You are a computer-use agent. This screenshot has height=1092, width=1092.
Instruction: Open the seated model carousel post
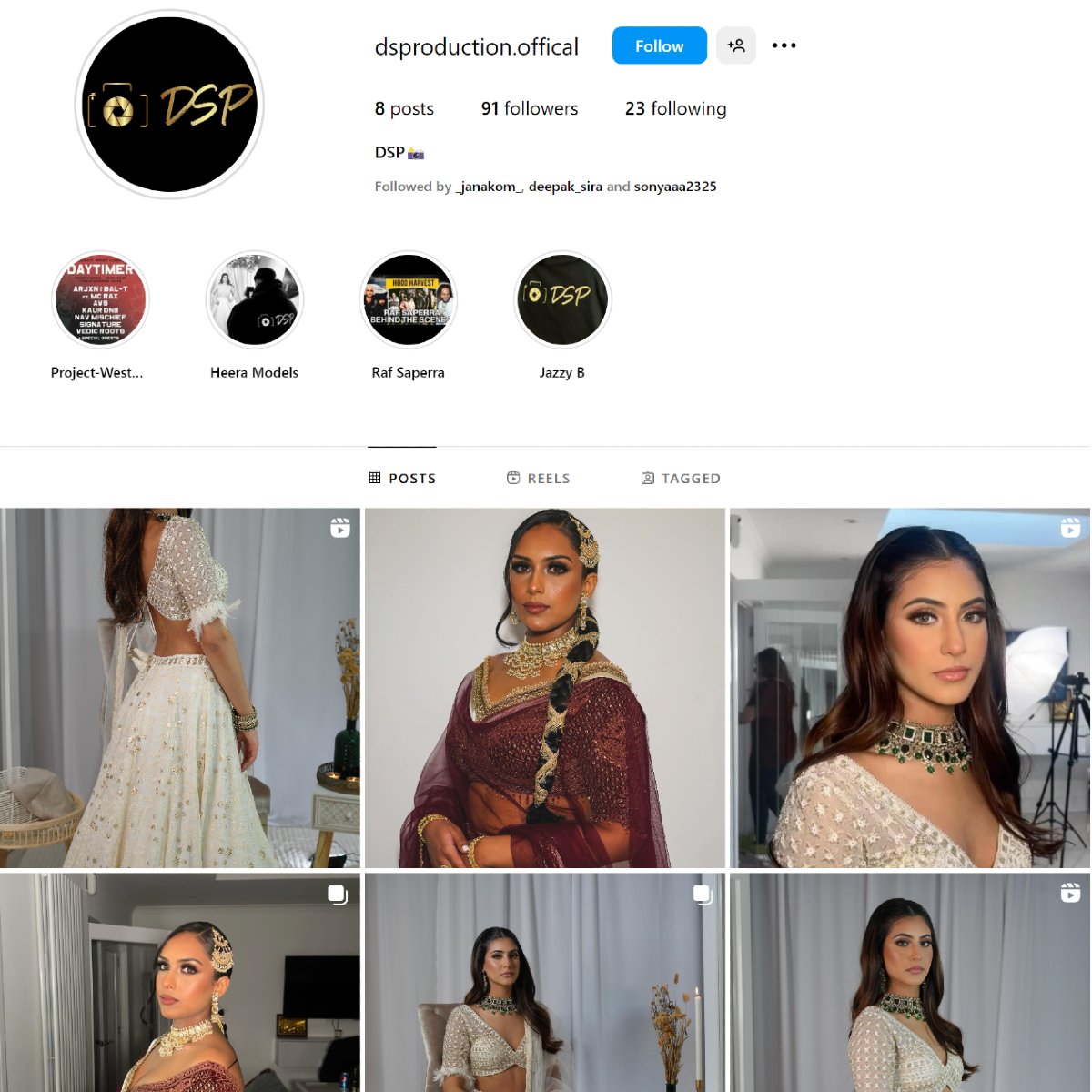click(x=544, y=983)
